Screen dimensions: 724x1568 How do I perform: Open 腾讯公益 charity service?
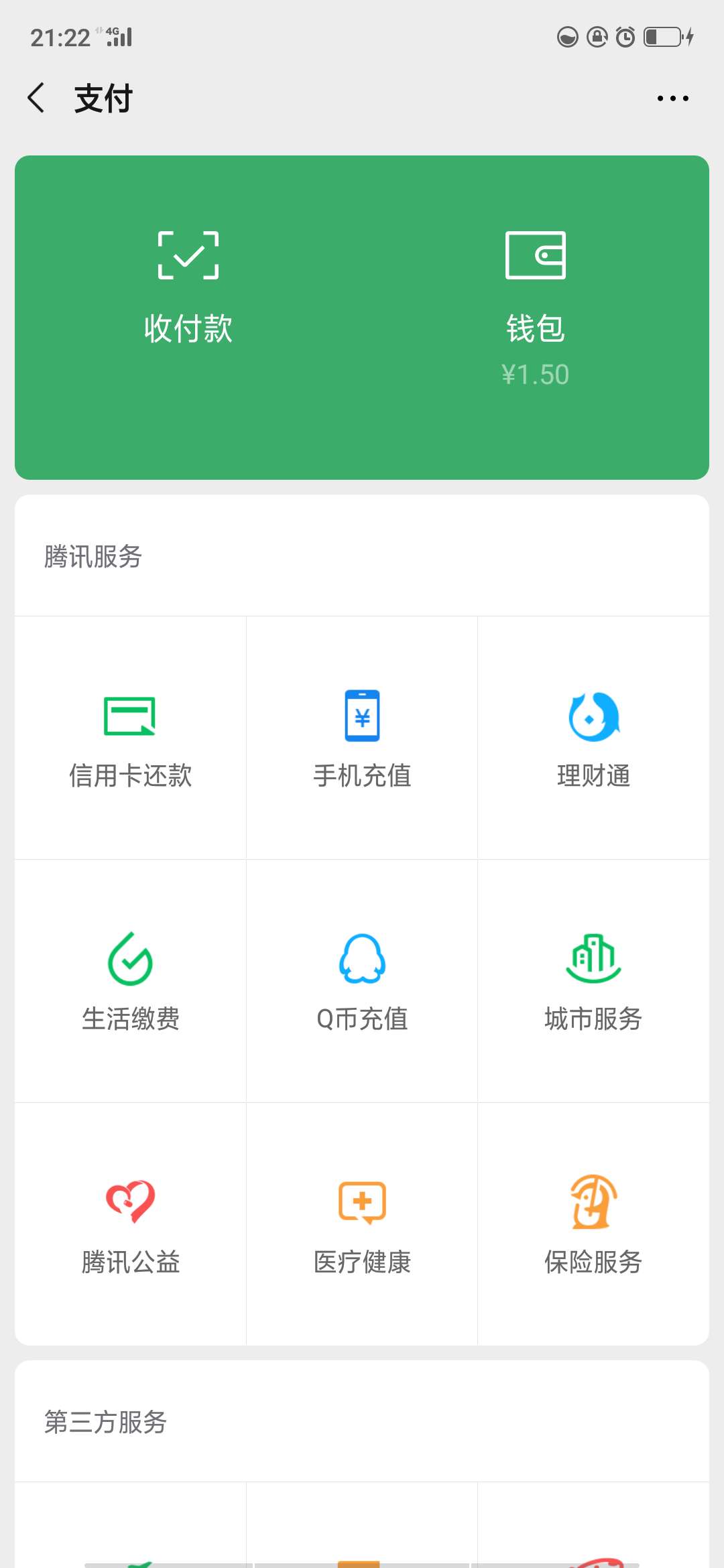click(x=131, y=1224)
